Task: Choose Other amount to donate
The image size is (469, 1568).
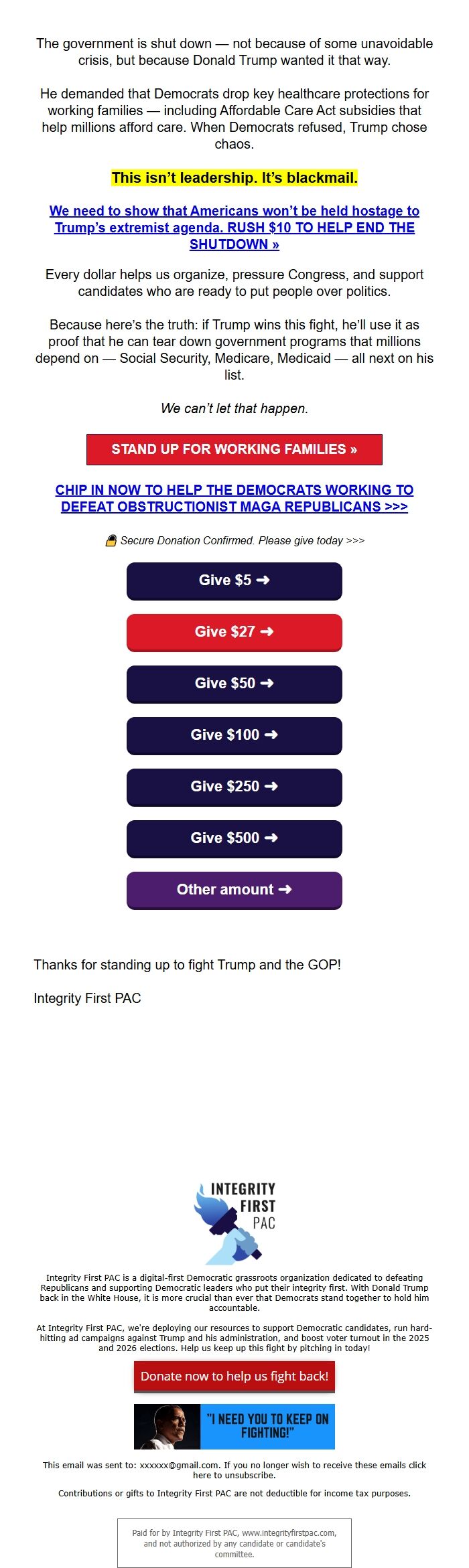Action: click(234, 890)
